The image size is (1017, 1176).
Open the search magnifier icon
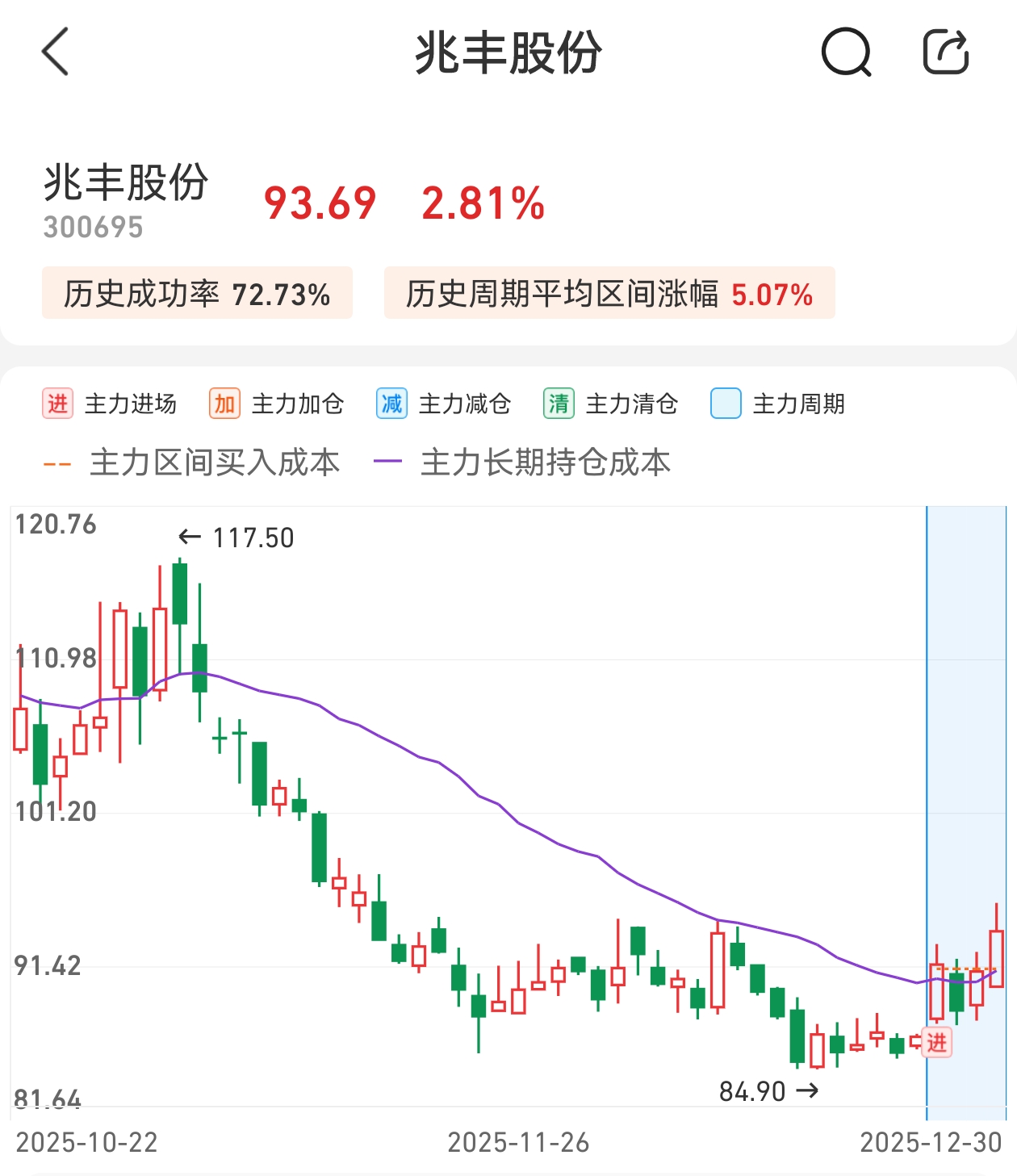tap(846, 53)
